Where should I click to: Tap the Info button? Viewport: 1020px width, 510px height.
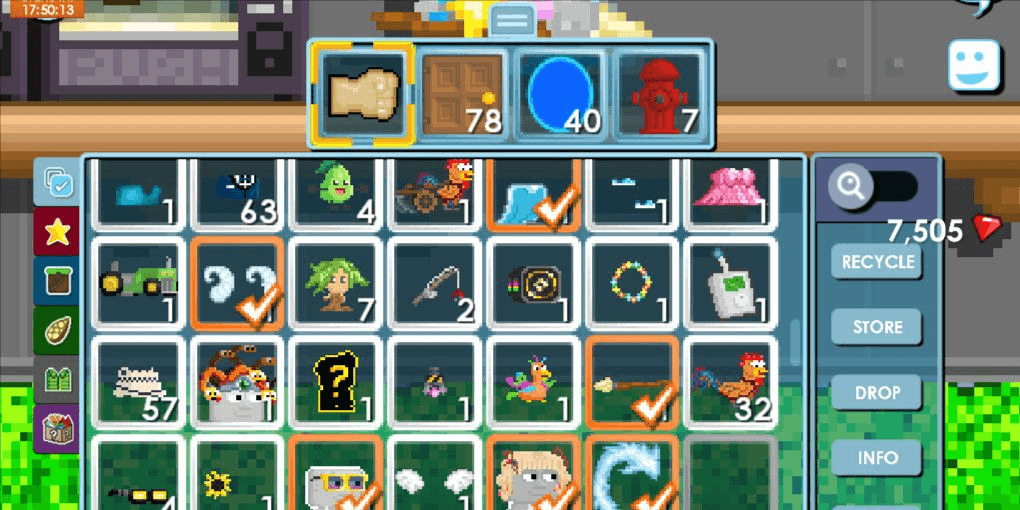(877, 458)
